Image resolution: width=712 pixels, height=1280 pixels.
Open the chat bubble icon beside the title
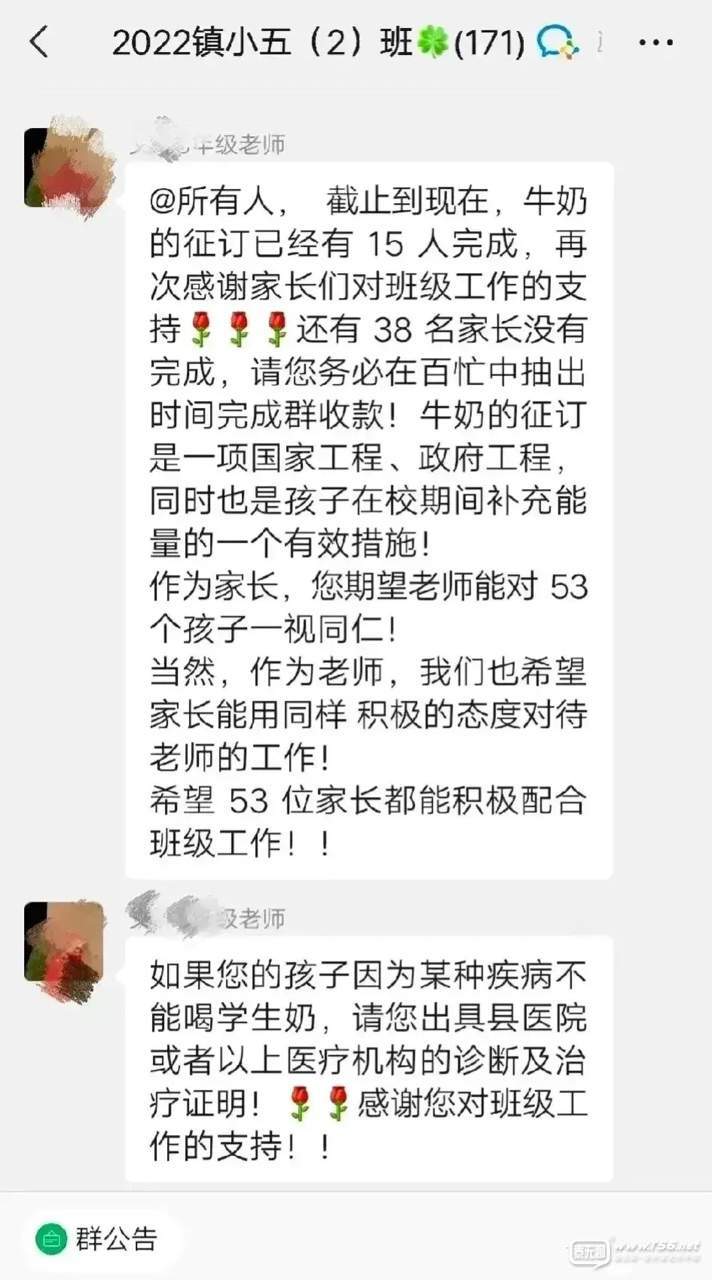click(x=557, y=43)
